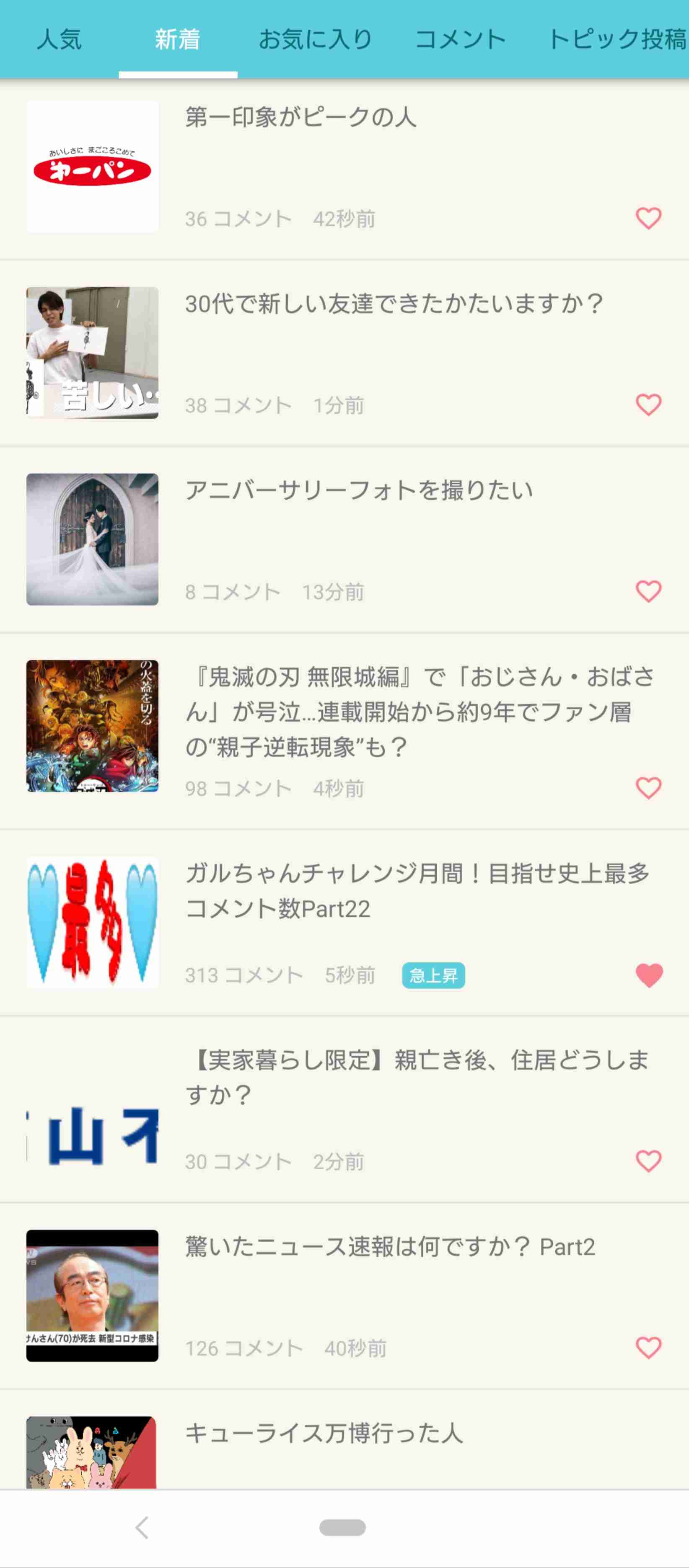Open 驚いたニュース速報は何ですか？ Part2
The height and width of the screenshot is (1568, 689).
coord(344,1296)
